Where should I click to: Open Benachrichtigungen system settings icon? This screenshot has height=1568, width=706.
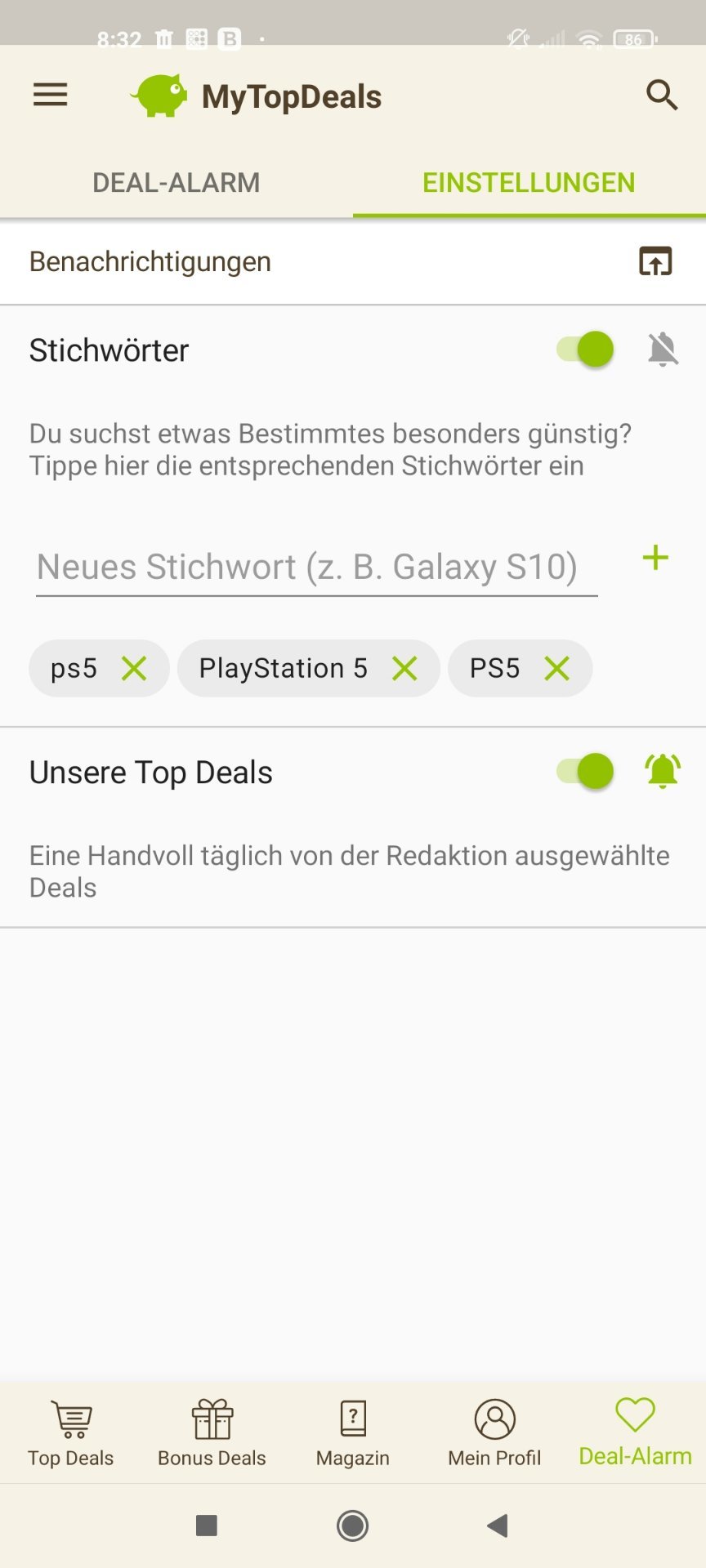pos(655,261)
